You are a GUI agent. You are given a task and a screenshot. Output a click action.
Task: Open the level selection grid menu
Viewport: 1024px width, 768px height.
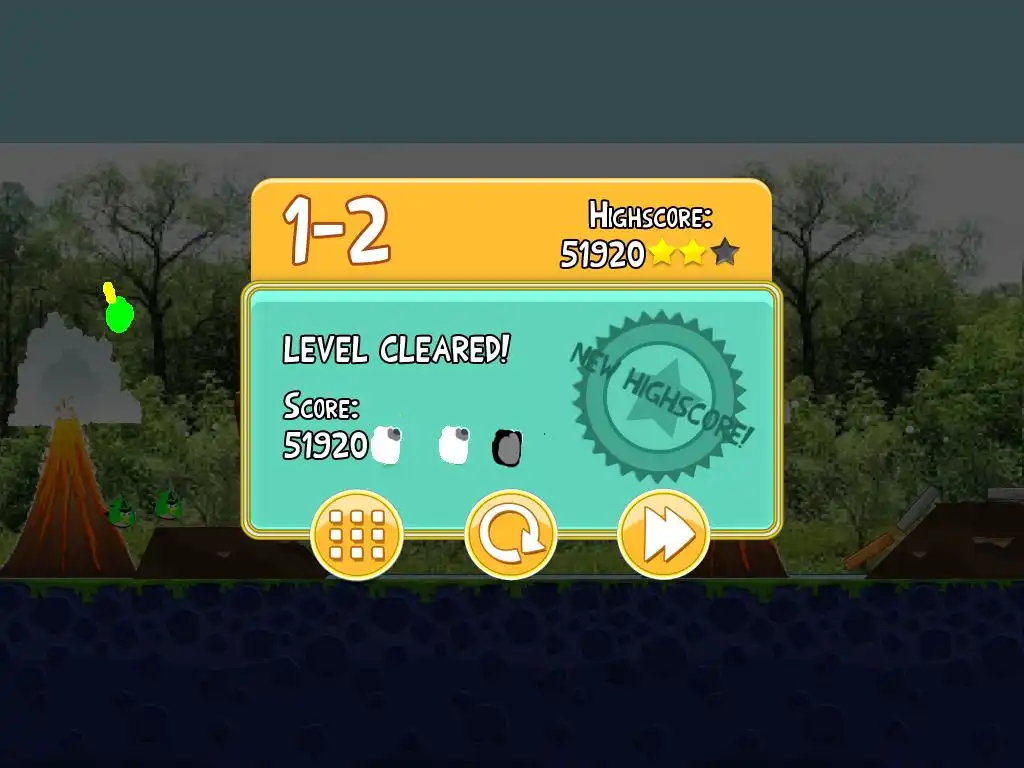(357, 535)
